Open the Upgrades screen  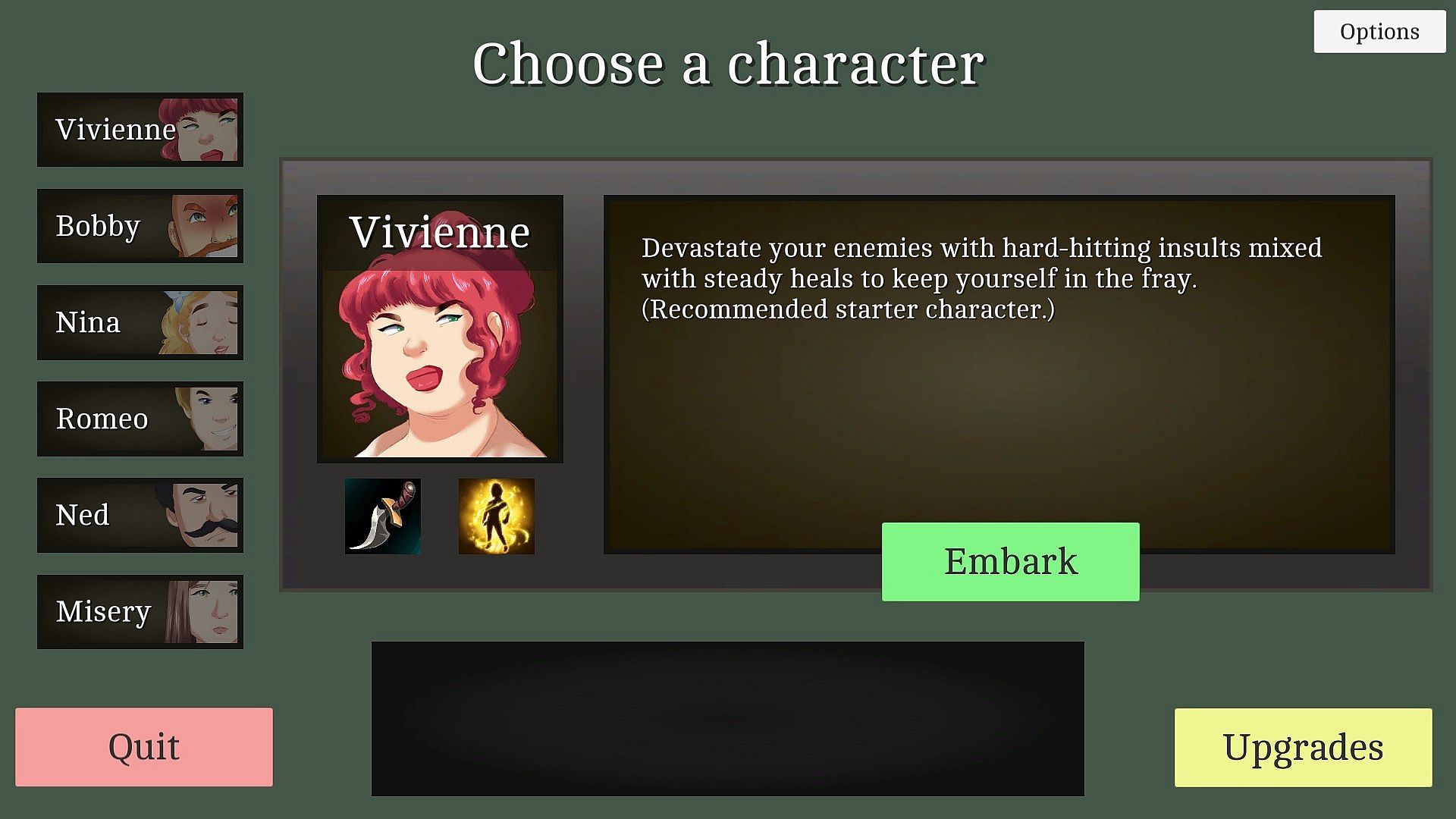pos(1303,748)
